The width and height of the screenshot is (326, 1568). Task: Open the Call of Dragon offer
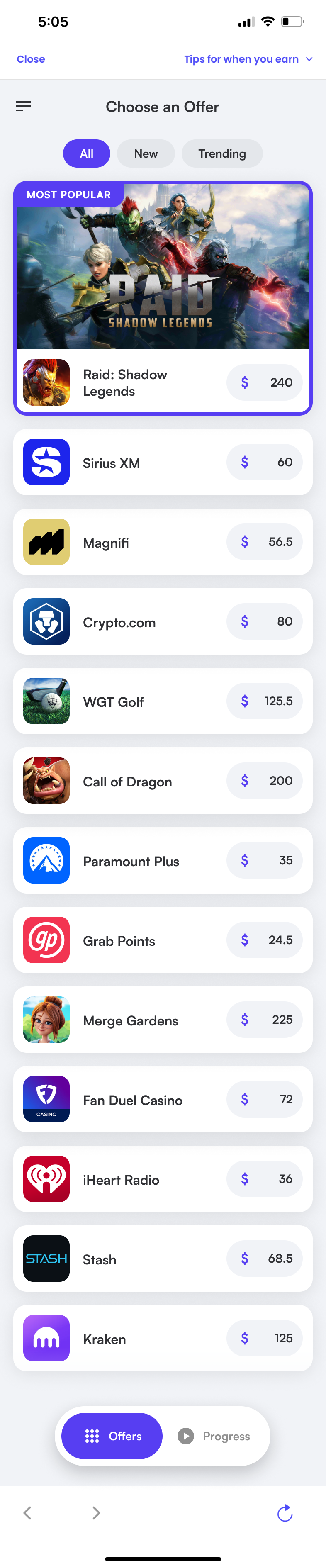coord(163,781)
